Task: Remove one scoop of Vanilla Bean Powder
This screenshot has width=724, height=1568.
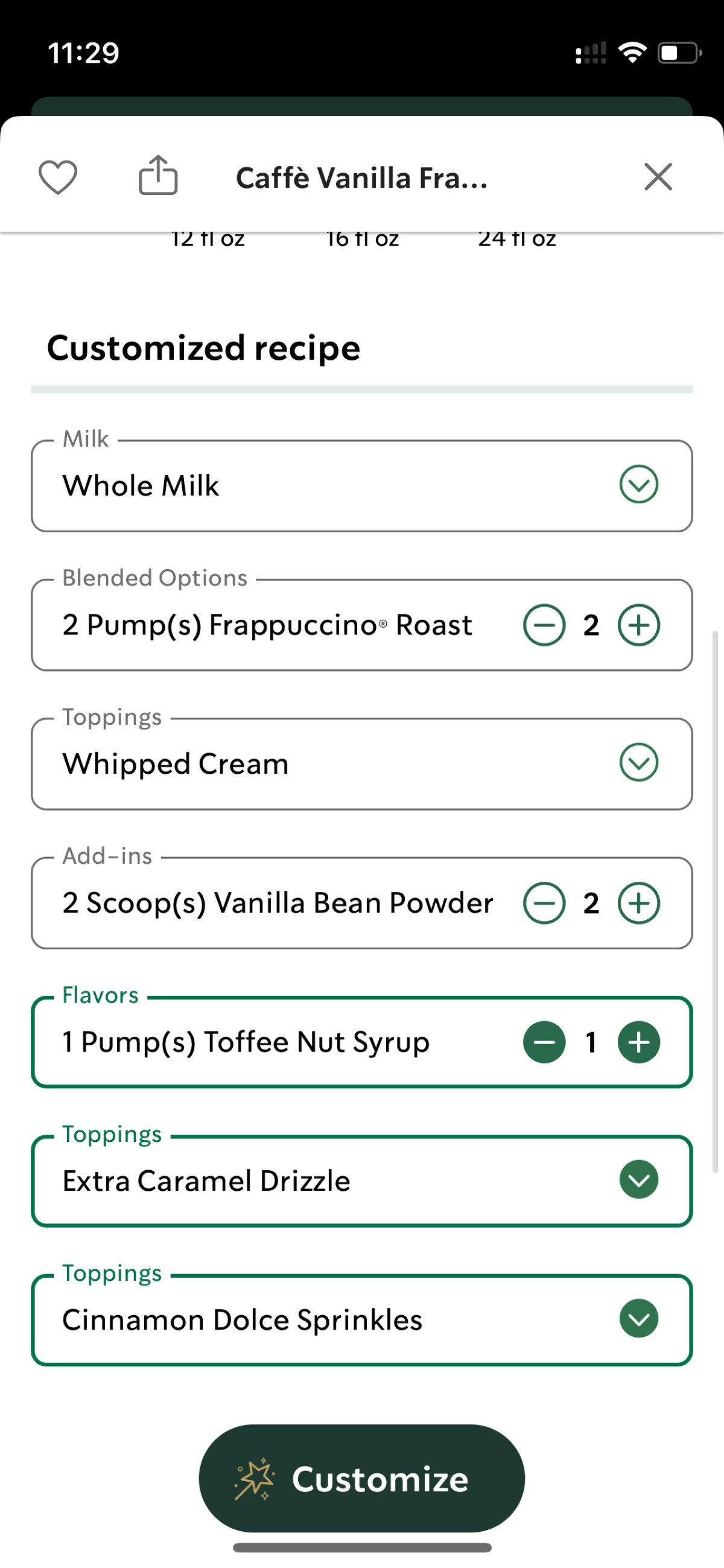Action: [x=544, y=903]
